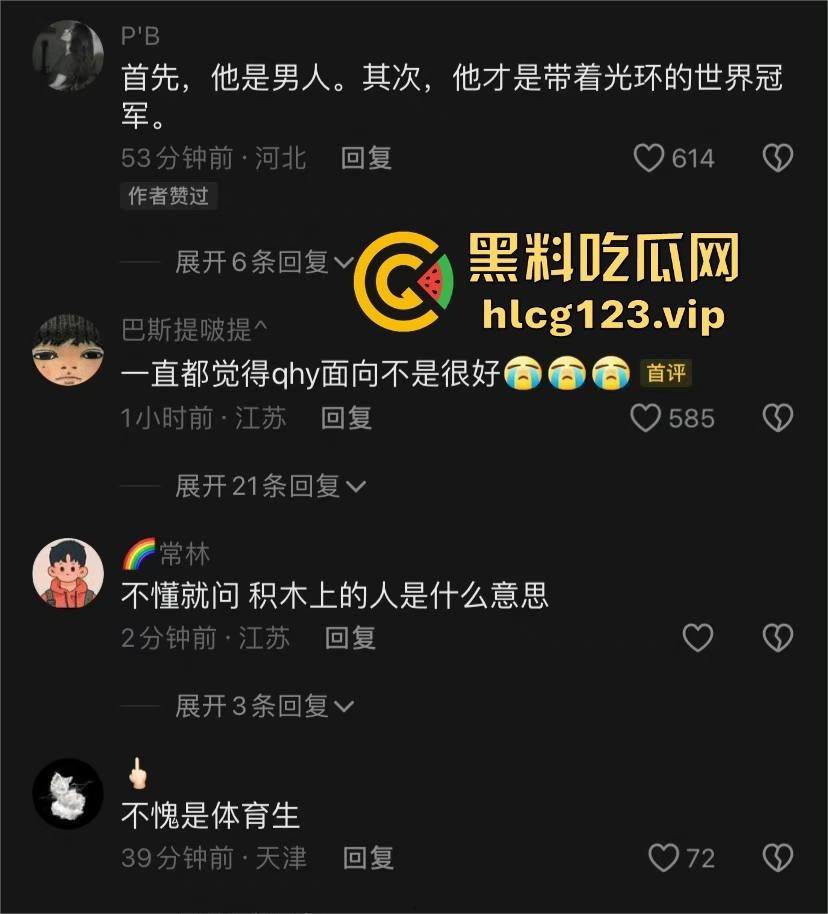The width and height of the screenshot is (828, 914).
Task: Reply to the 不愧是体育生 comment
Action: pyautogui.click(x=368, y=858)
